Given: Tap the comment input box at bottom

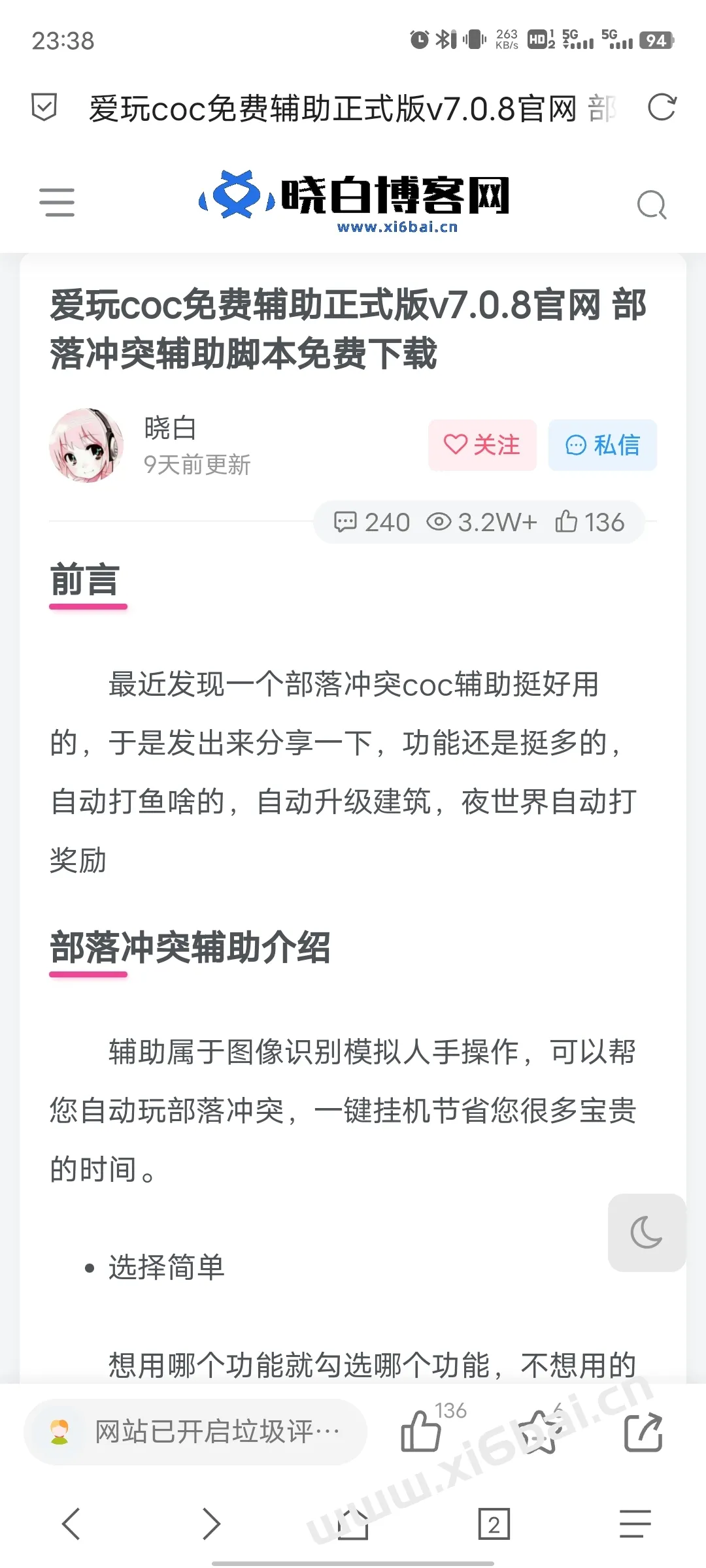Looking at the screenshot, I should coord(195,1432).
